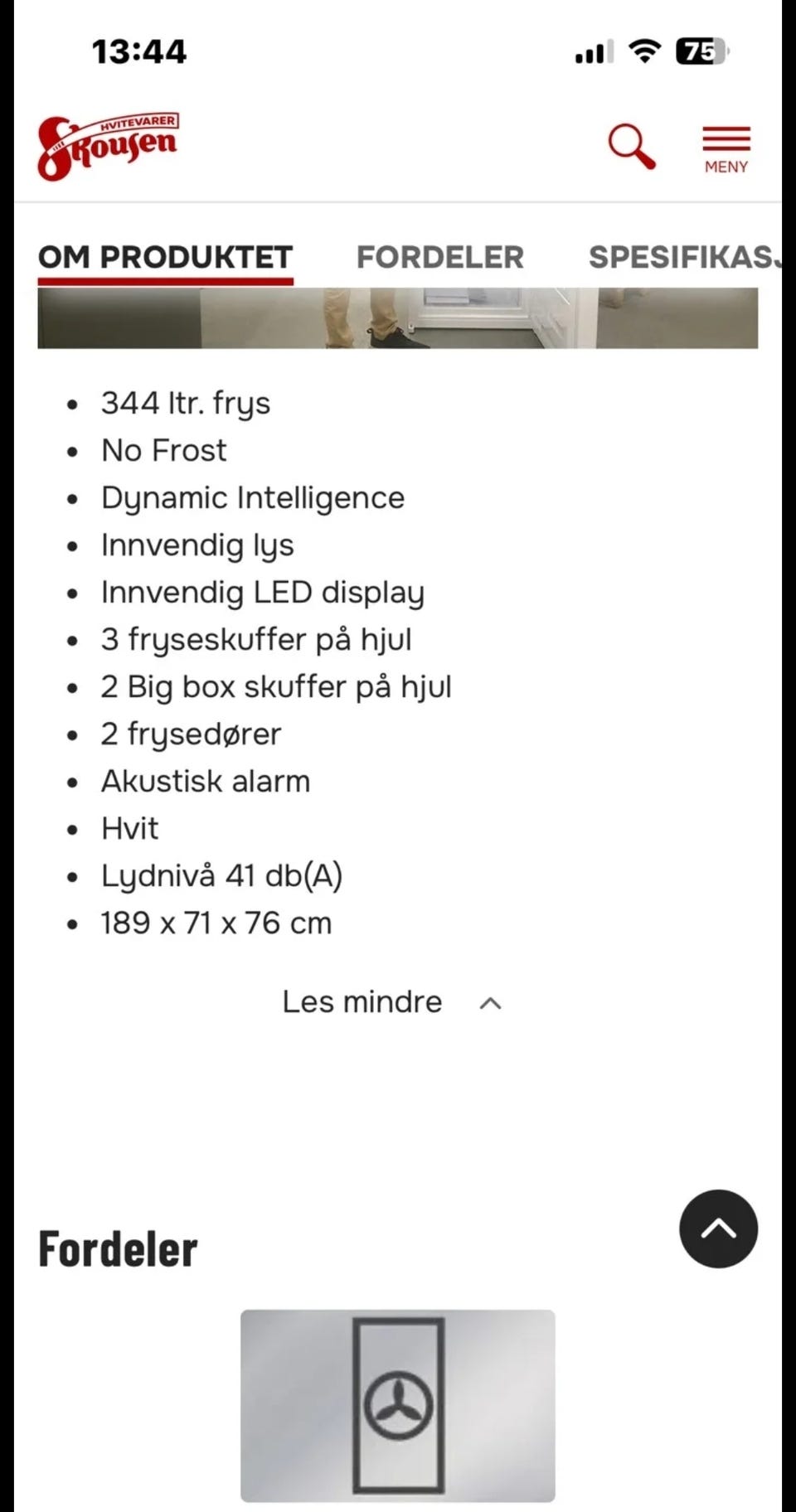Tap the clock showing 13:44
796x1512 pixels.
tap(138, 51)
